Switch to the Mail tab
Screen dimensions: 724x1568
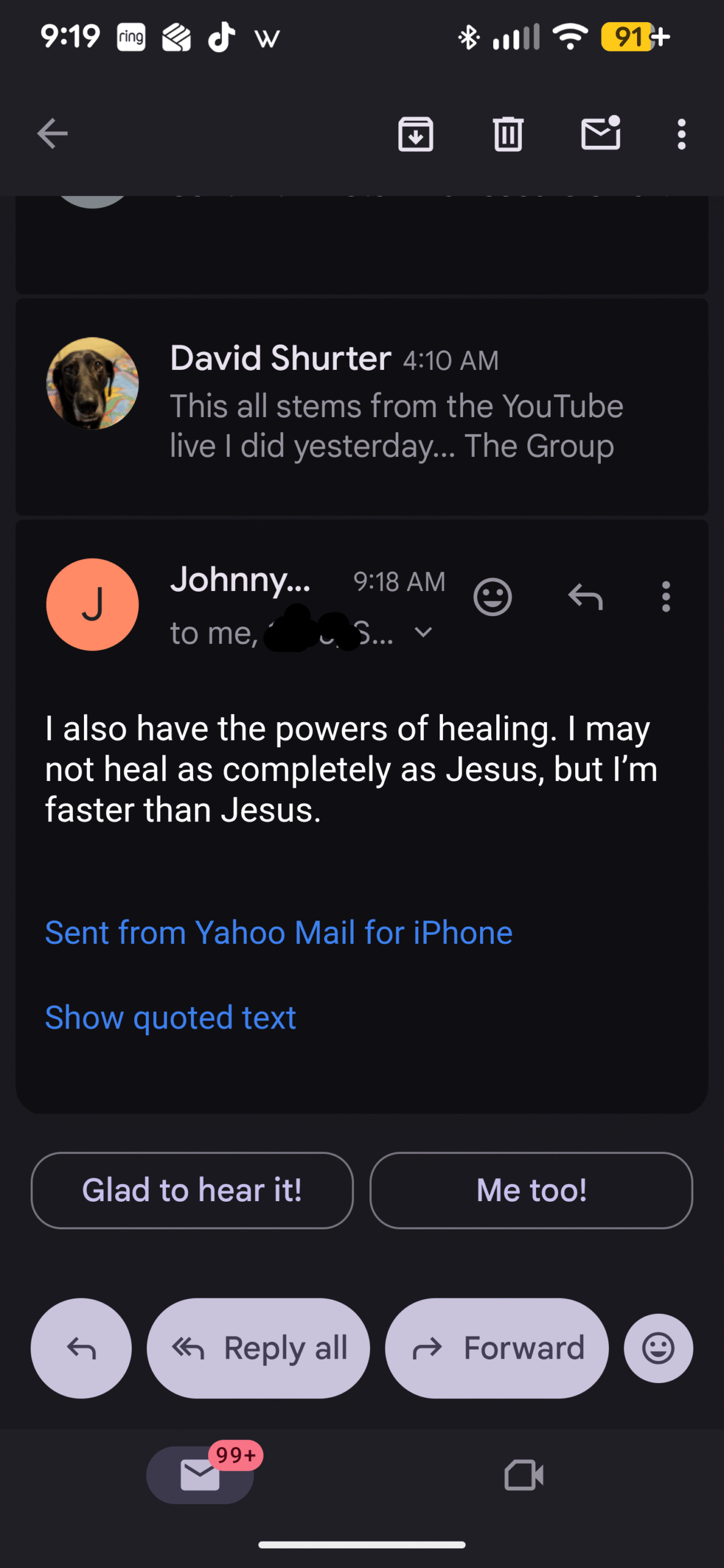pos(200,1475)
